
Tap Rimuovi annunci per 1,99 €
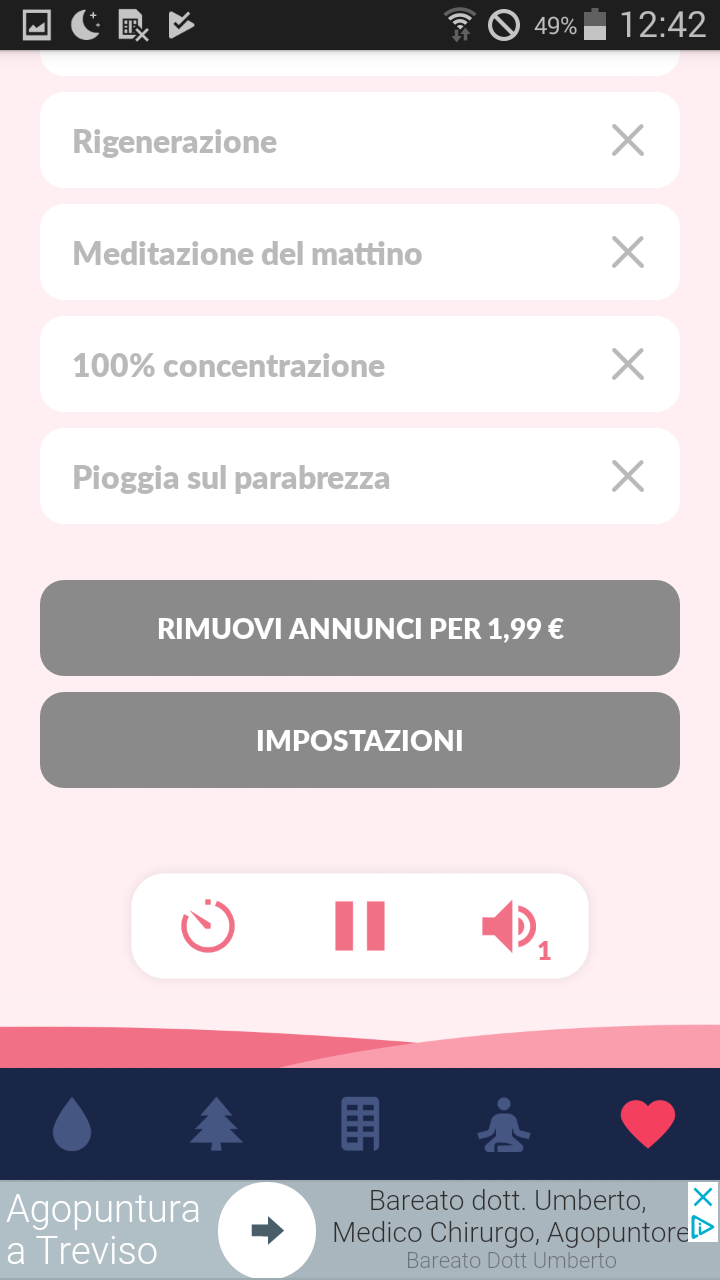[360, 628]
